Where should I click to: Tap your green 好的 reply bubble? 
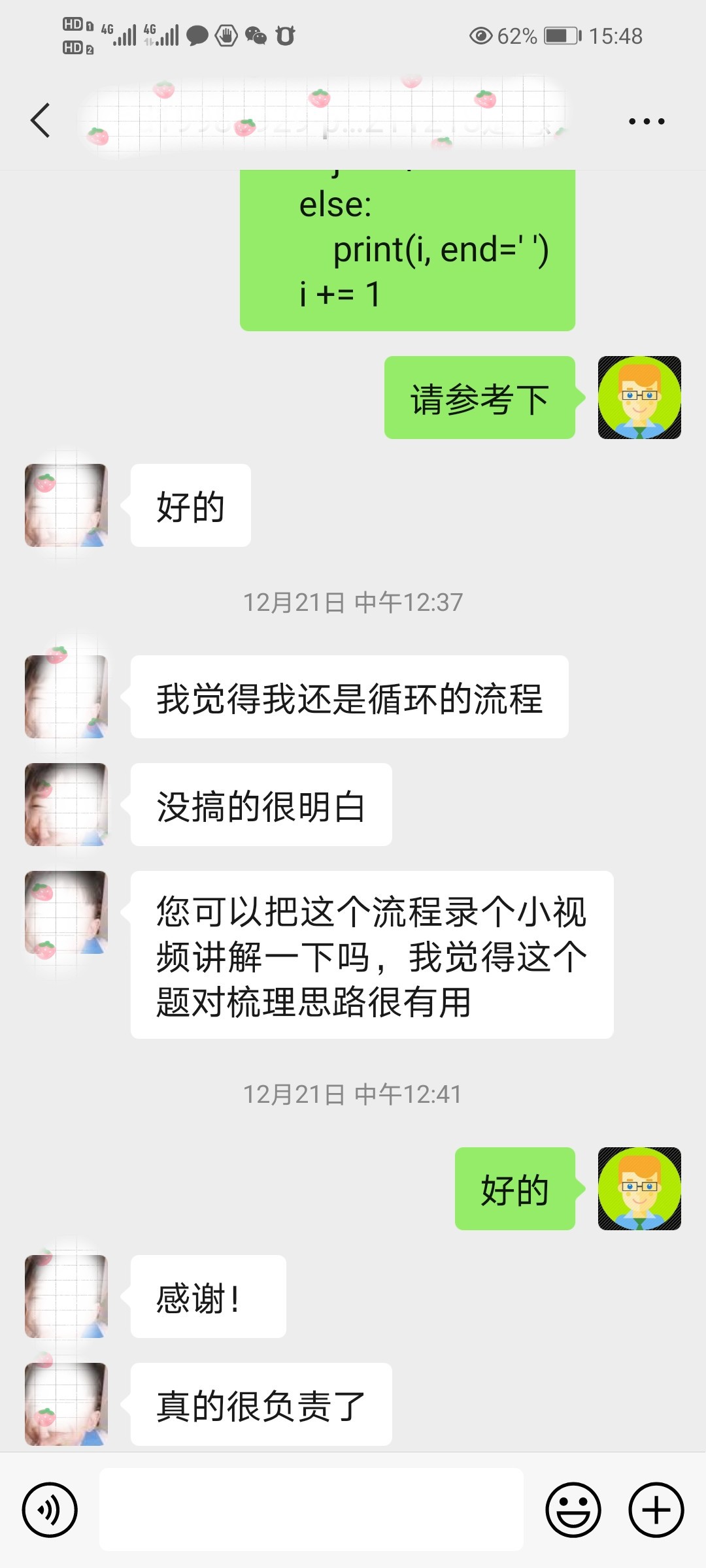pyautogui.click(x=516, y=1190)
